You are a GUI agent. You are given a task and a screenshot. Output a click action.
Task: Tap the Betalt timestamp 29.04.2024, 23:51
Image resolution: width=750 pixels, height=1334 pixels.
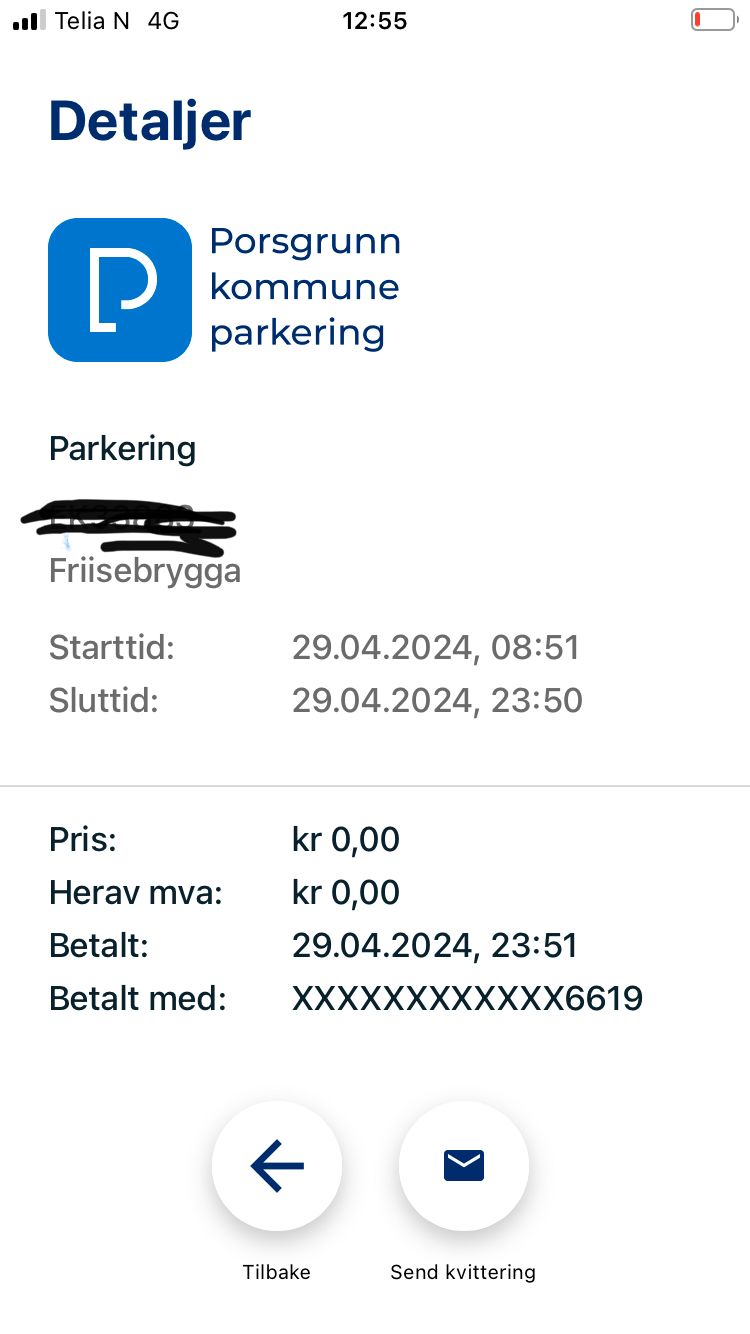click(x=436, y=944)
